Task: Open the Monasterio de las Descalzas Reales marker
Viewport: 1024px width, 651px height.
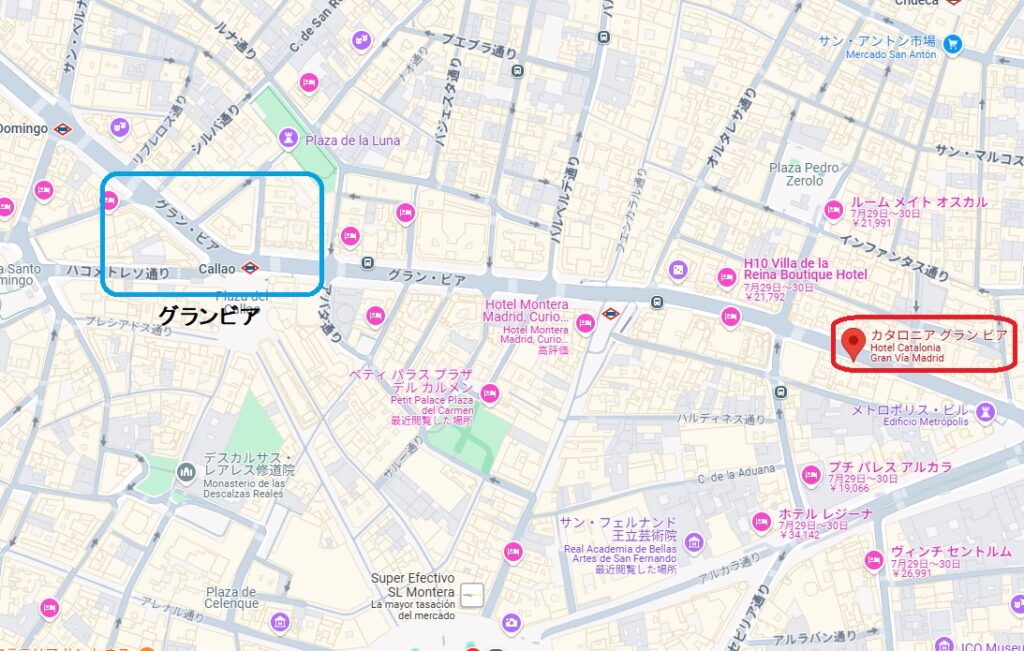Action: pyautogui.click(x=185, y=471)
